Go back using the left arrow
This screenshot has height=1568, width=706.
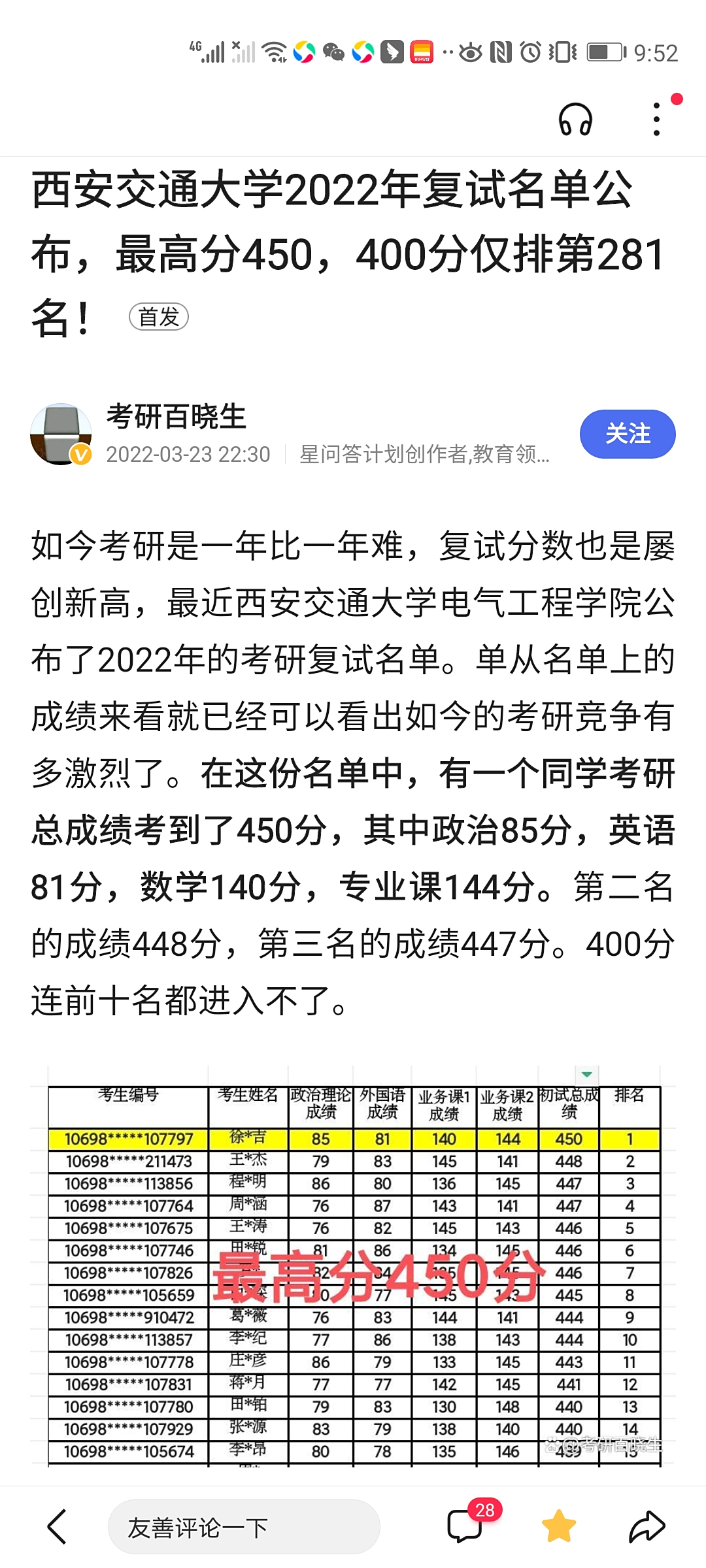(x=58, y=1527)
